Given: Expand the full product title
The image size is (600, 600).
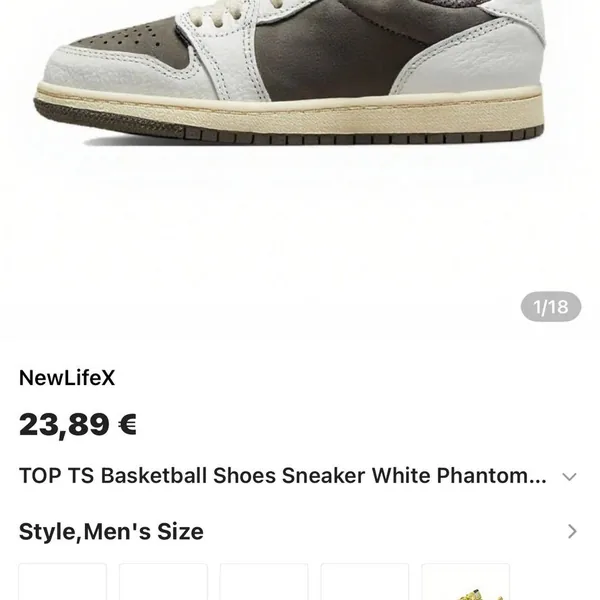Looking at the screenshot, I should [569, 477].
